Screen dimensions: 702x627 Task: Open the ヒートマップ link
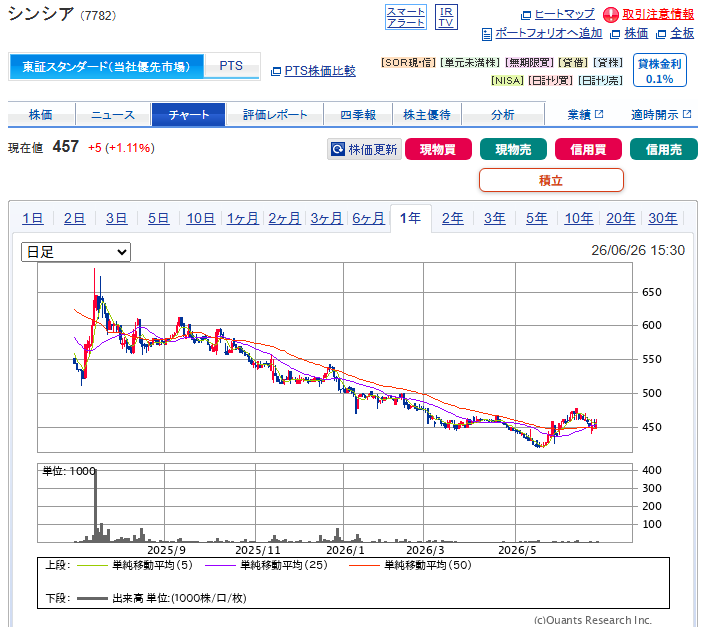(x=558, y=14)
